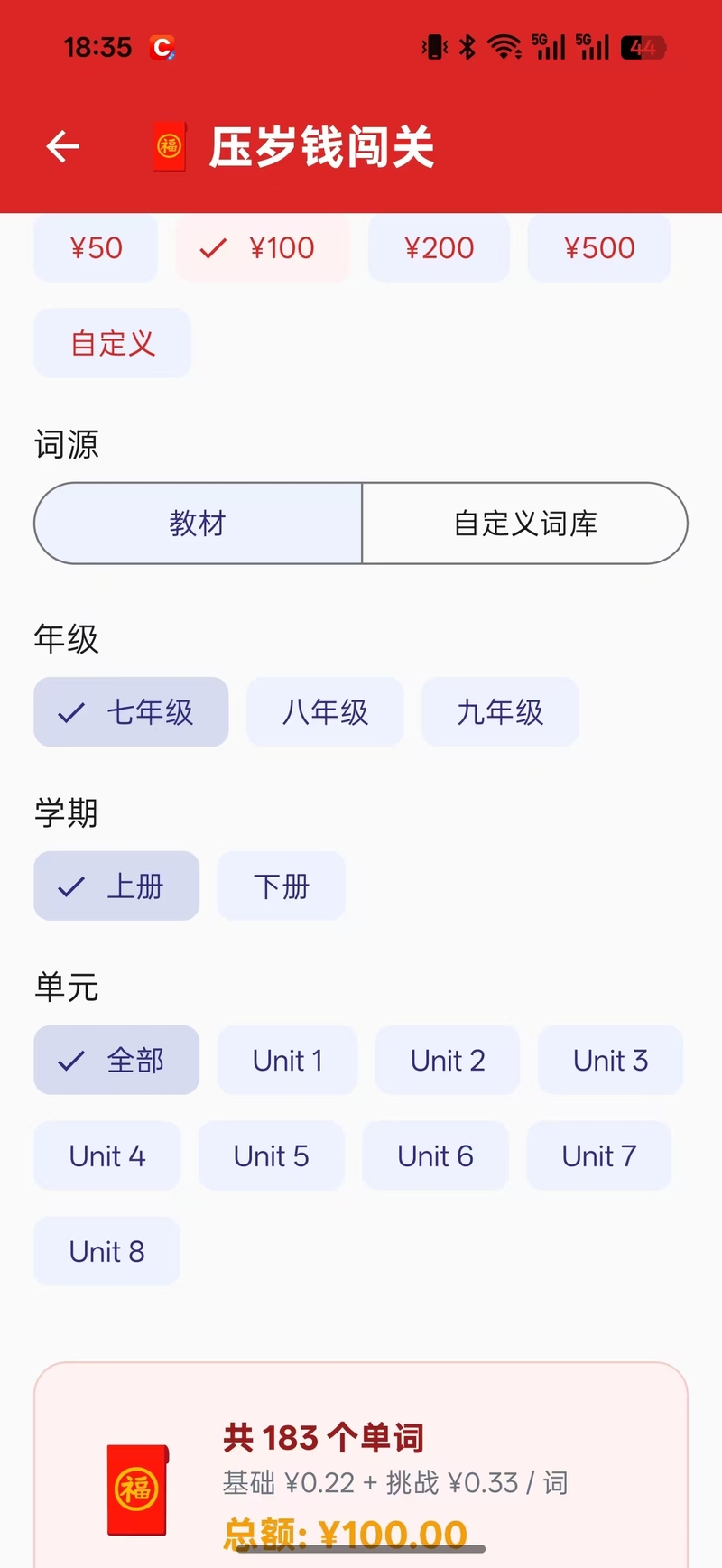Select the Unit 7 chip

click(x=599, y=1156)
